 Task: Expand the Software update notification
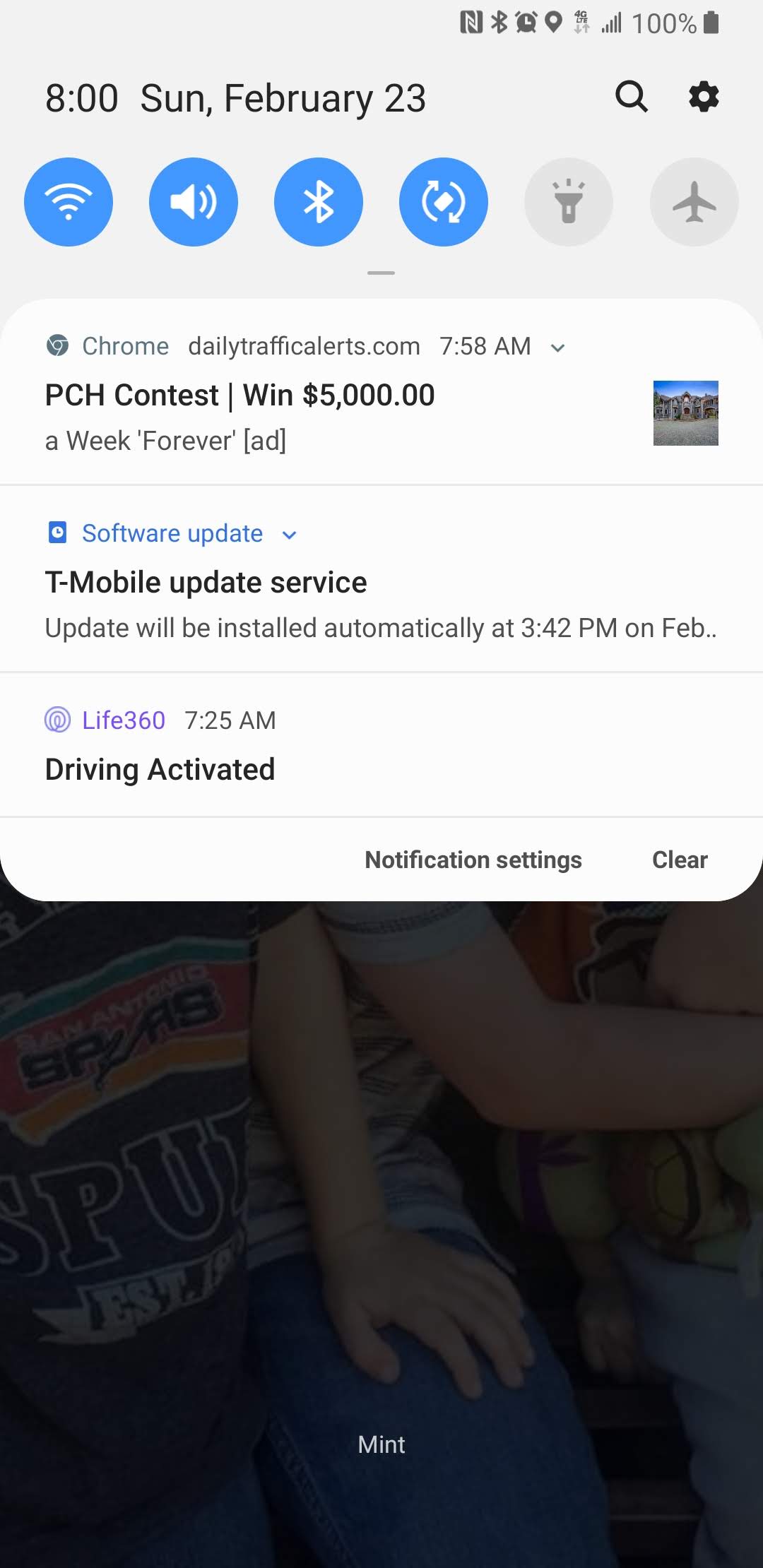point(289,535)
